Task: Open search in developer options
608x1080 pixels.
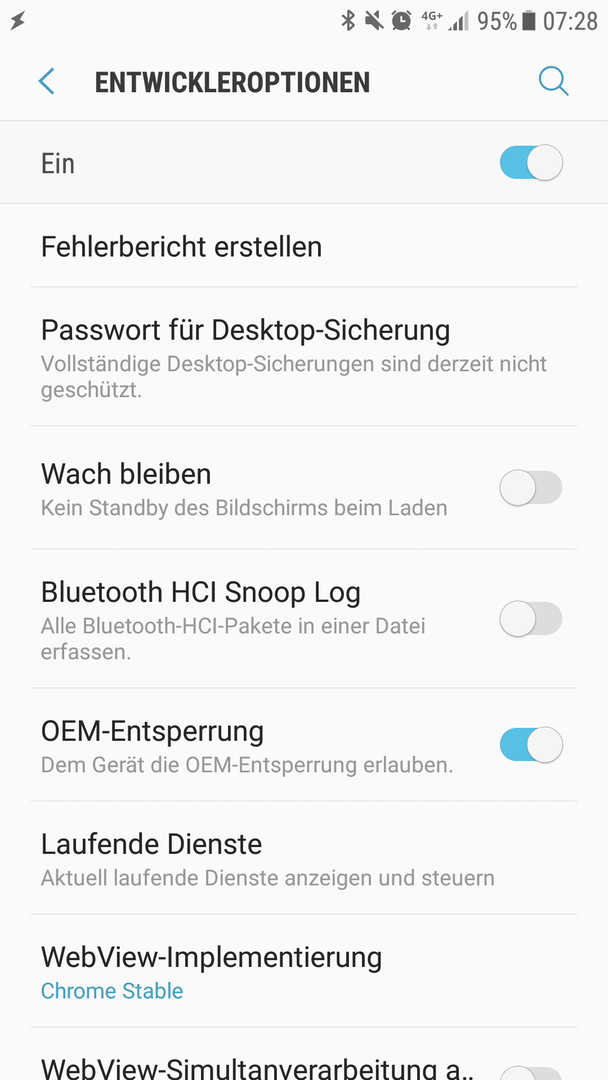Action: tap(553, 82)
